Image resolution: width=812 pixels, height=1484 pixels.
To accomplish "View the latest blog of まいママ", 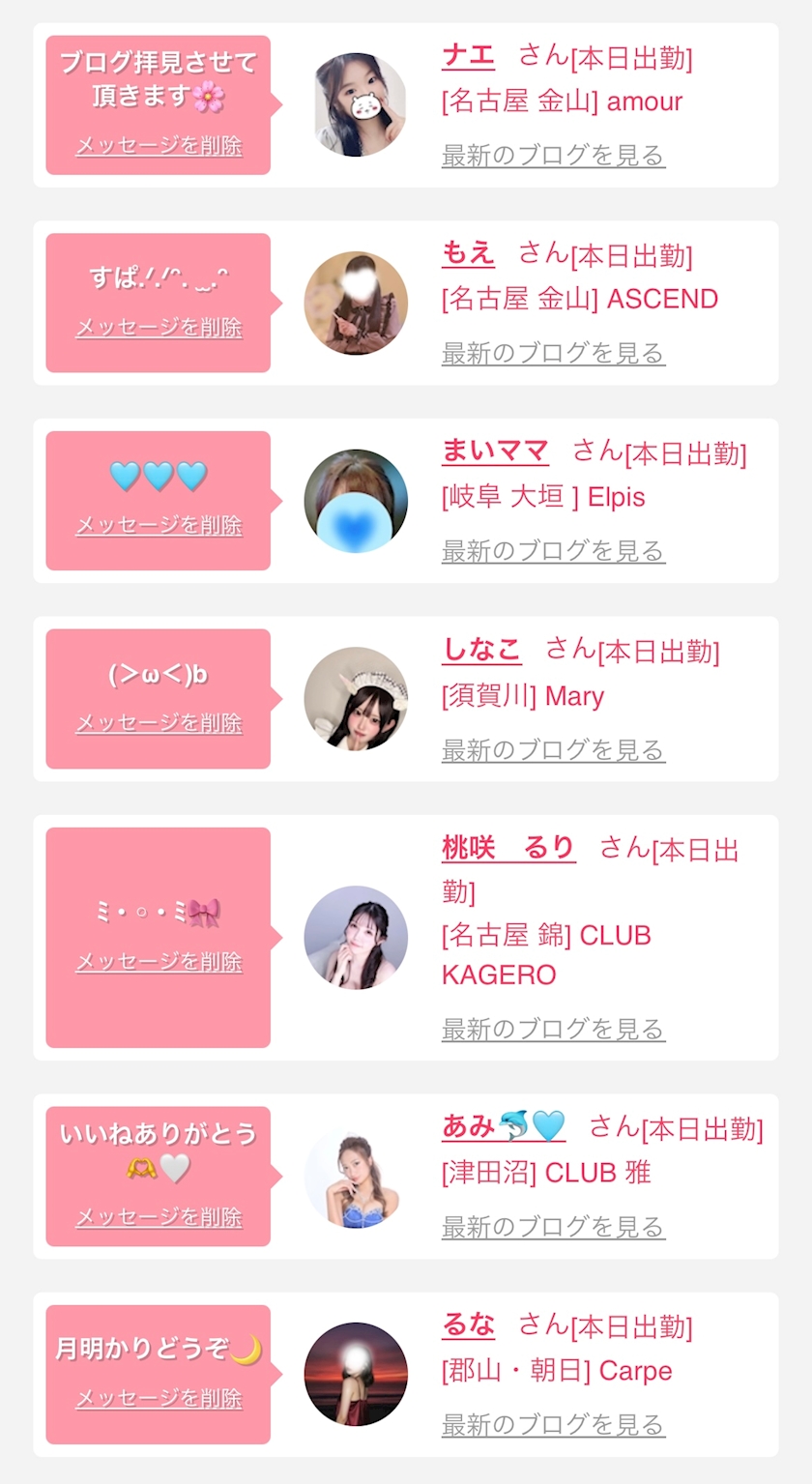I will tap(553, 551).
